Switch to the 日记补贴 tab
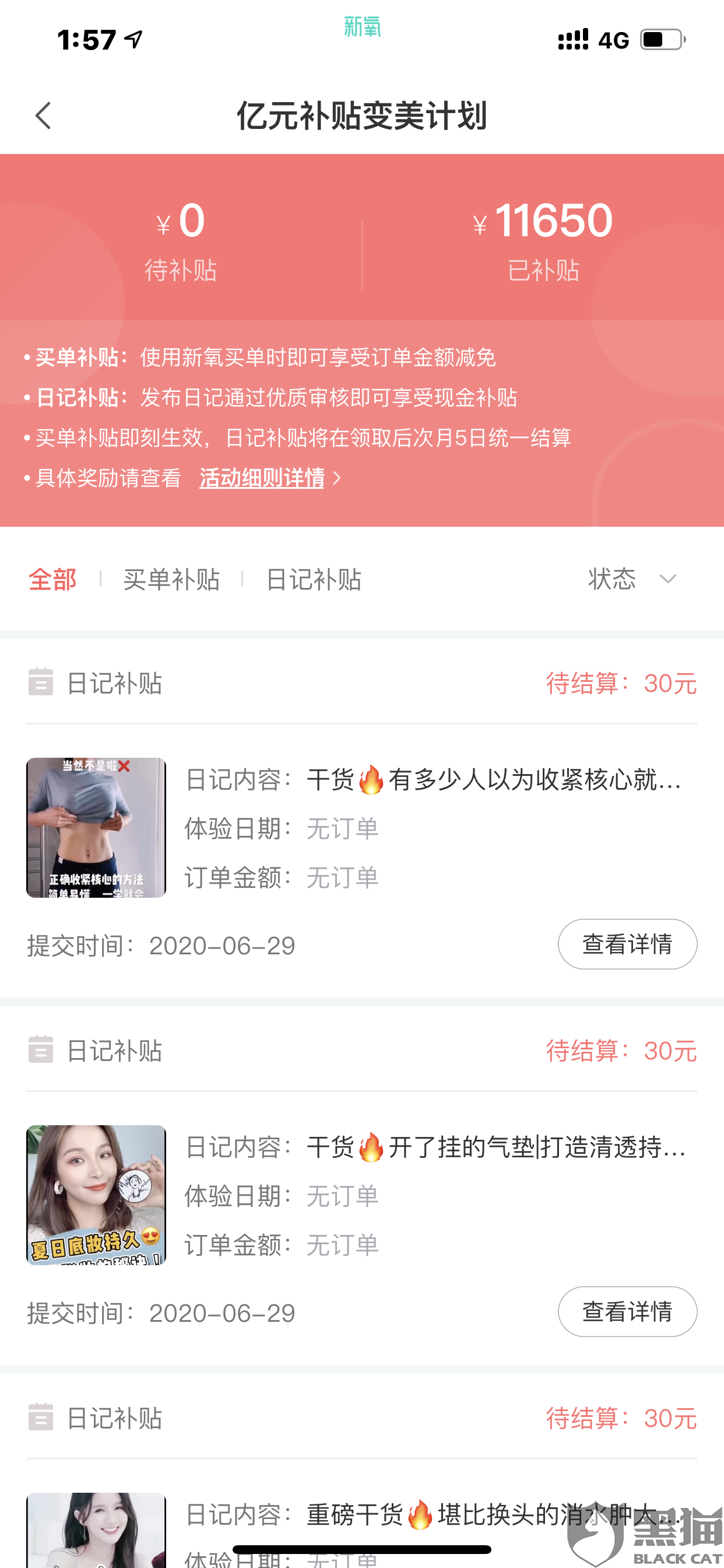This screenshot has height=1568, width=724. tap(314, 579)
